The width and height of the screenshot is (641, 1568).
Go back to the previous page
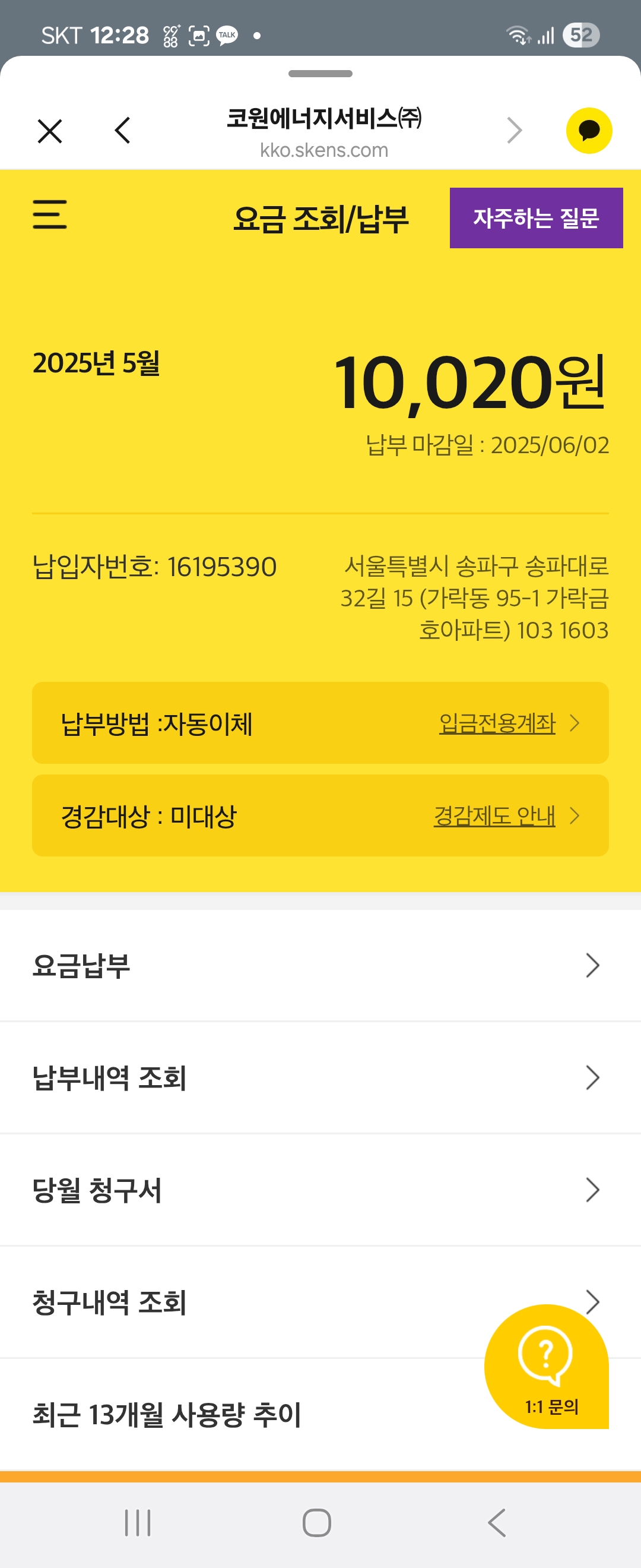pos(122,131)
